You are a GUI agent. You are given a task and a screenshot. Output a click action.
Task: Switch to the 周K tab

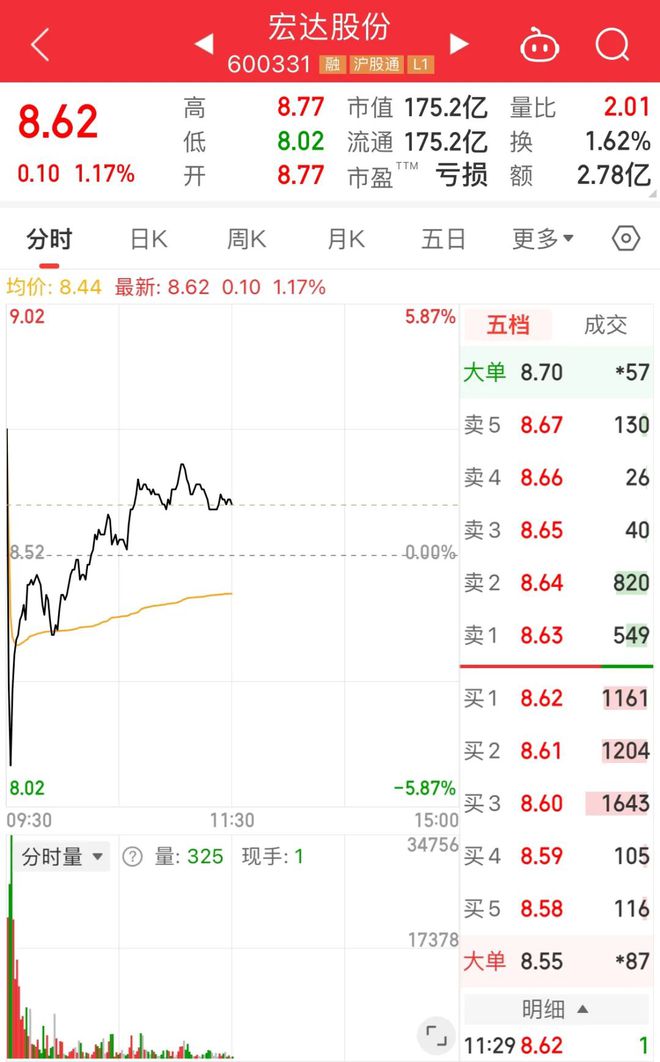(x=247, y=239)
